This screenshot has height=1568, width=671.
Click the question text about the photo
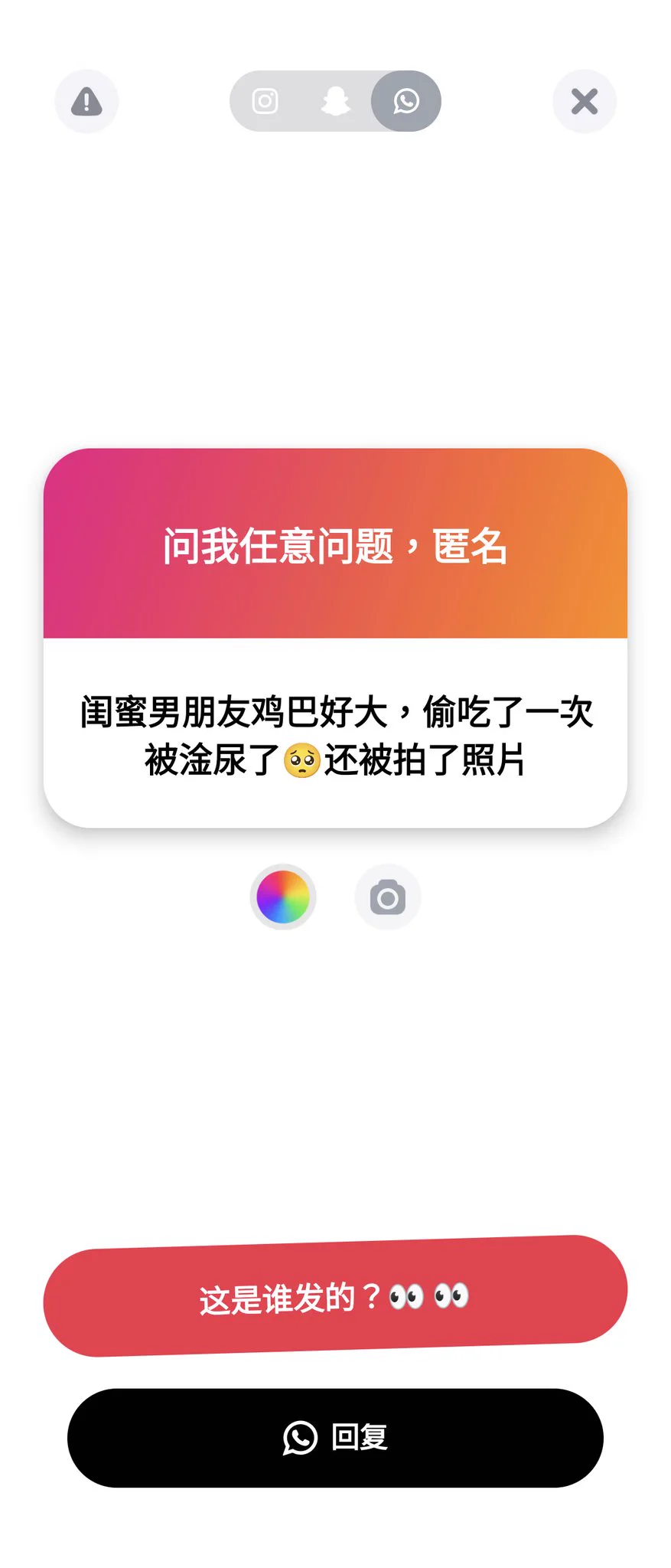coord(335,733)
